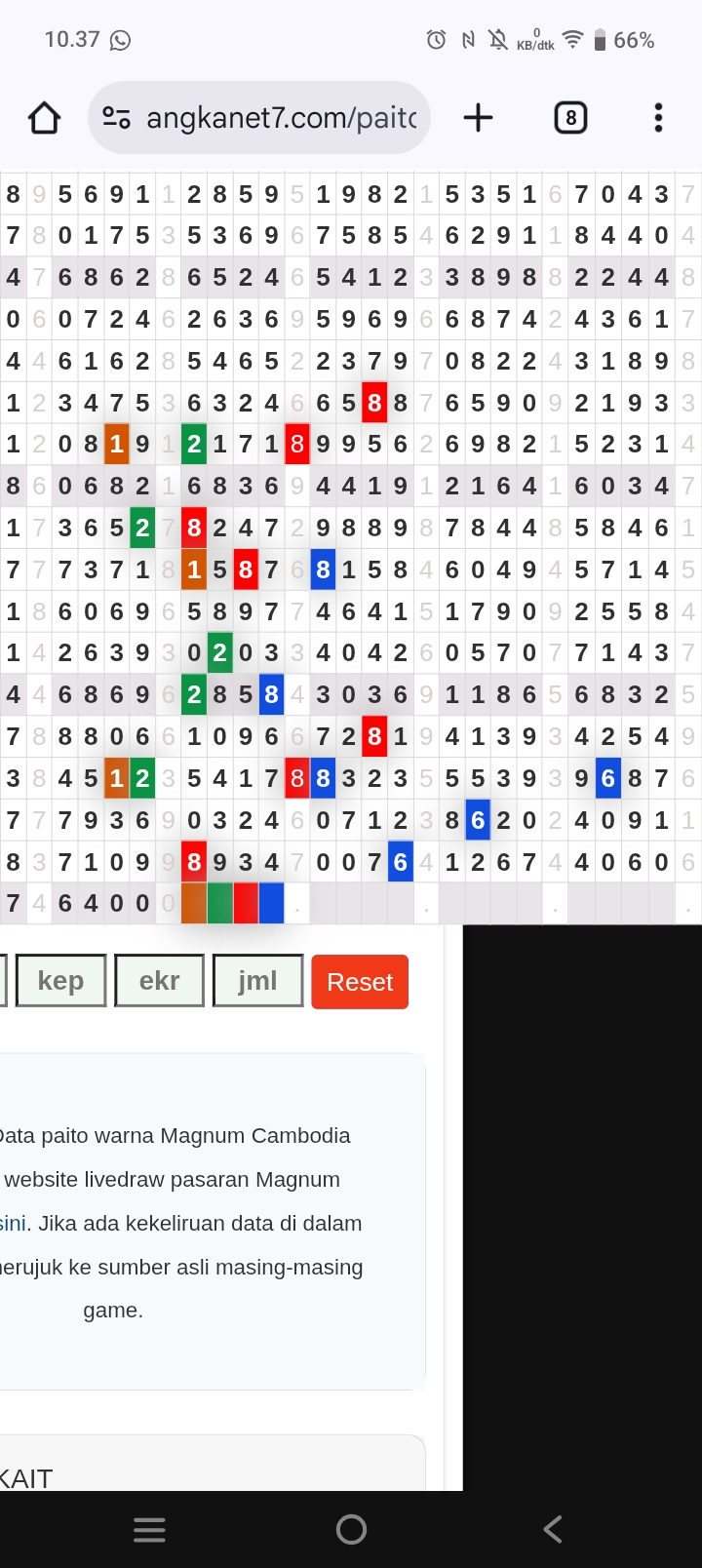The height and width of the screenshot is (1568, 702).
Task: Go to the browser home page
Action: (x=44, y=118)
